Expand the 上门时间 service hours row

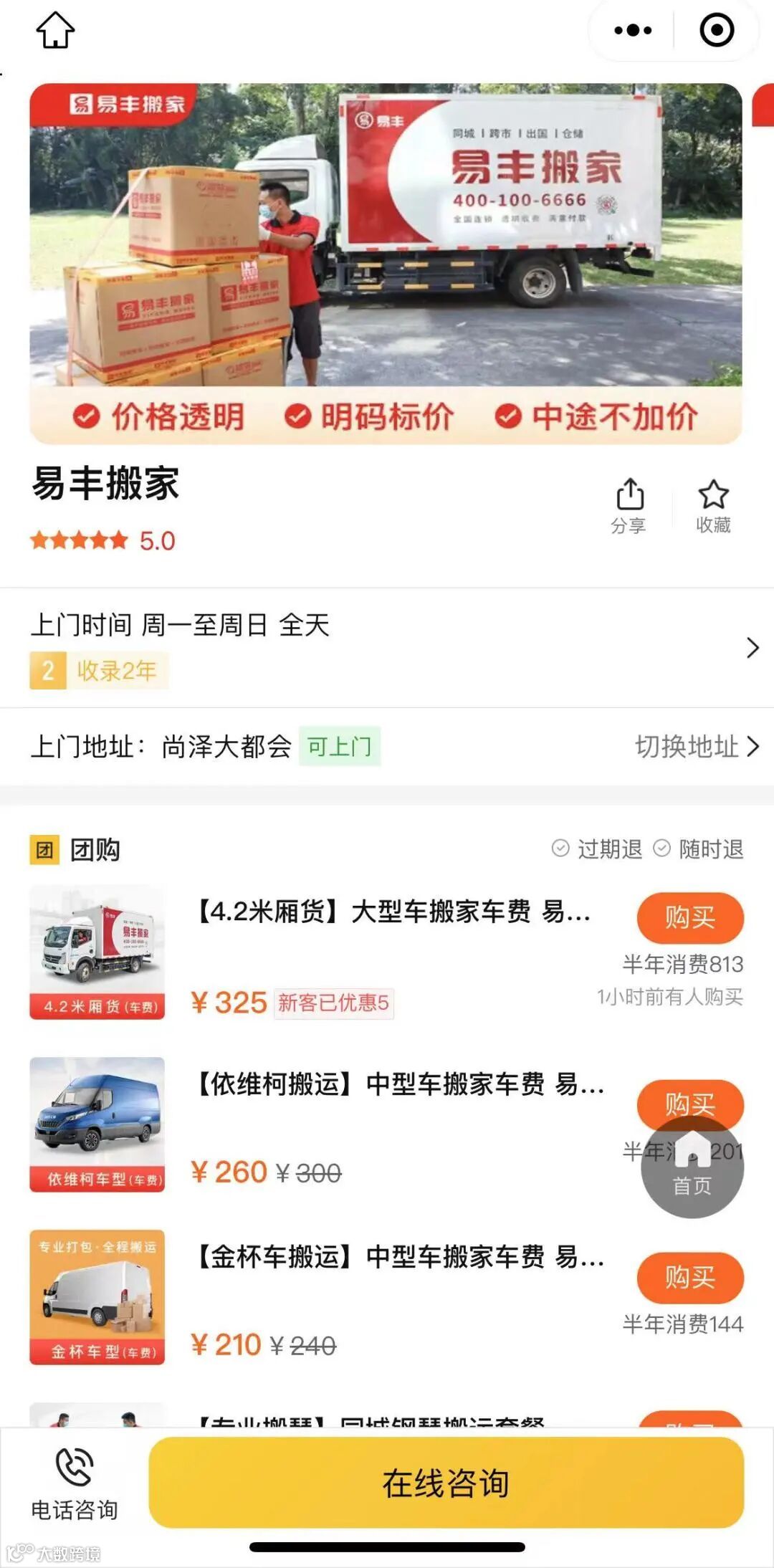pyautogui.click(x=752, y=648)
